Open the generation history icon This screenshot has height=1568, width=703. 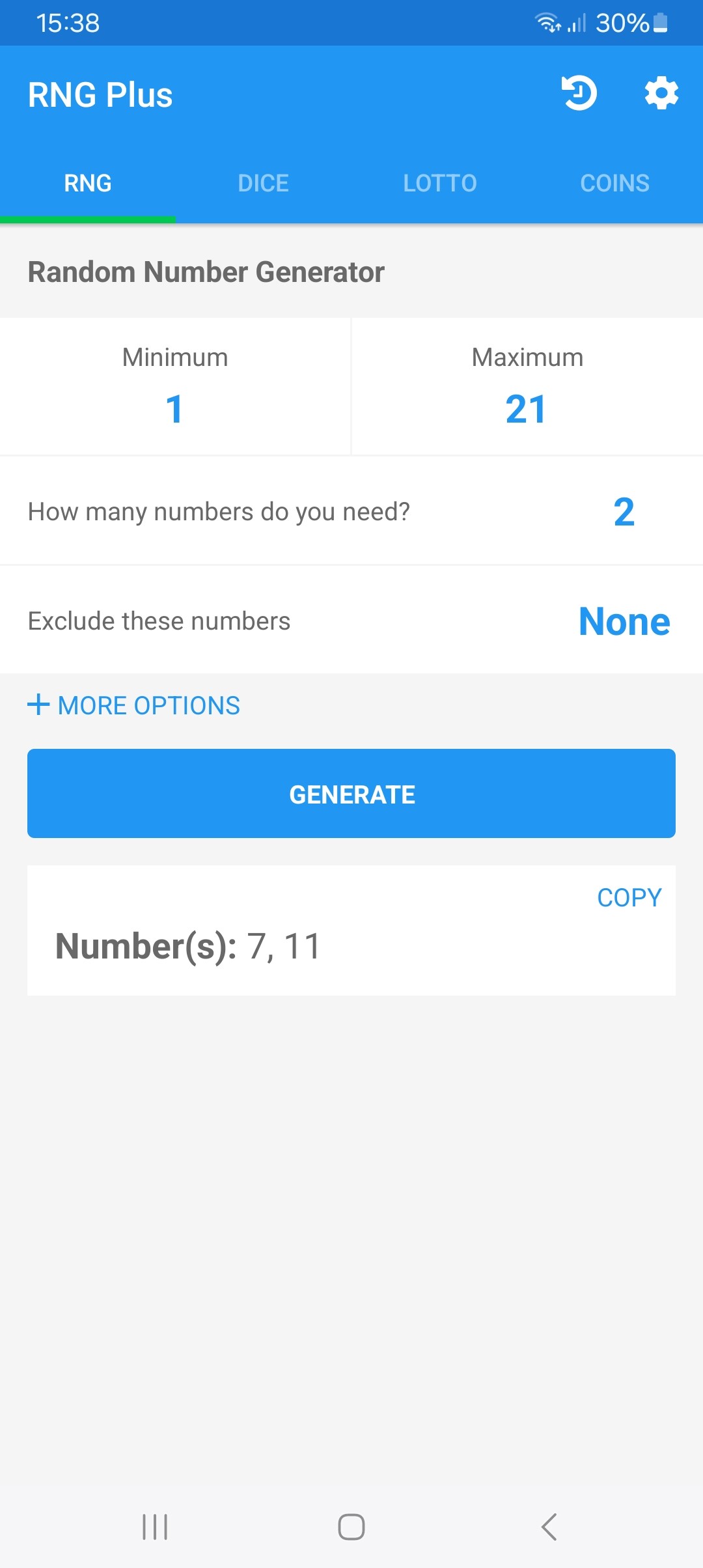pos(579,93)
